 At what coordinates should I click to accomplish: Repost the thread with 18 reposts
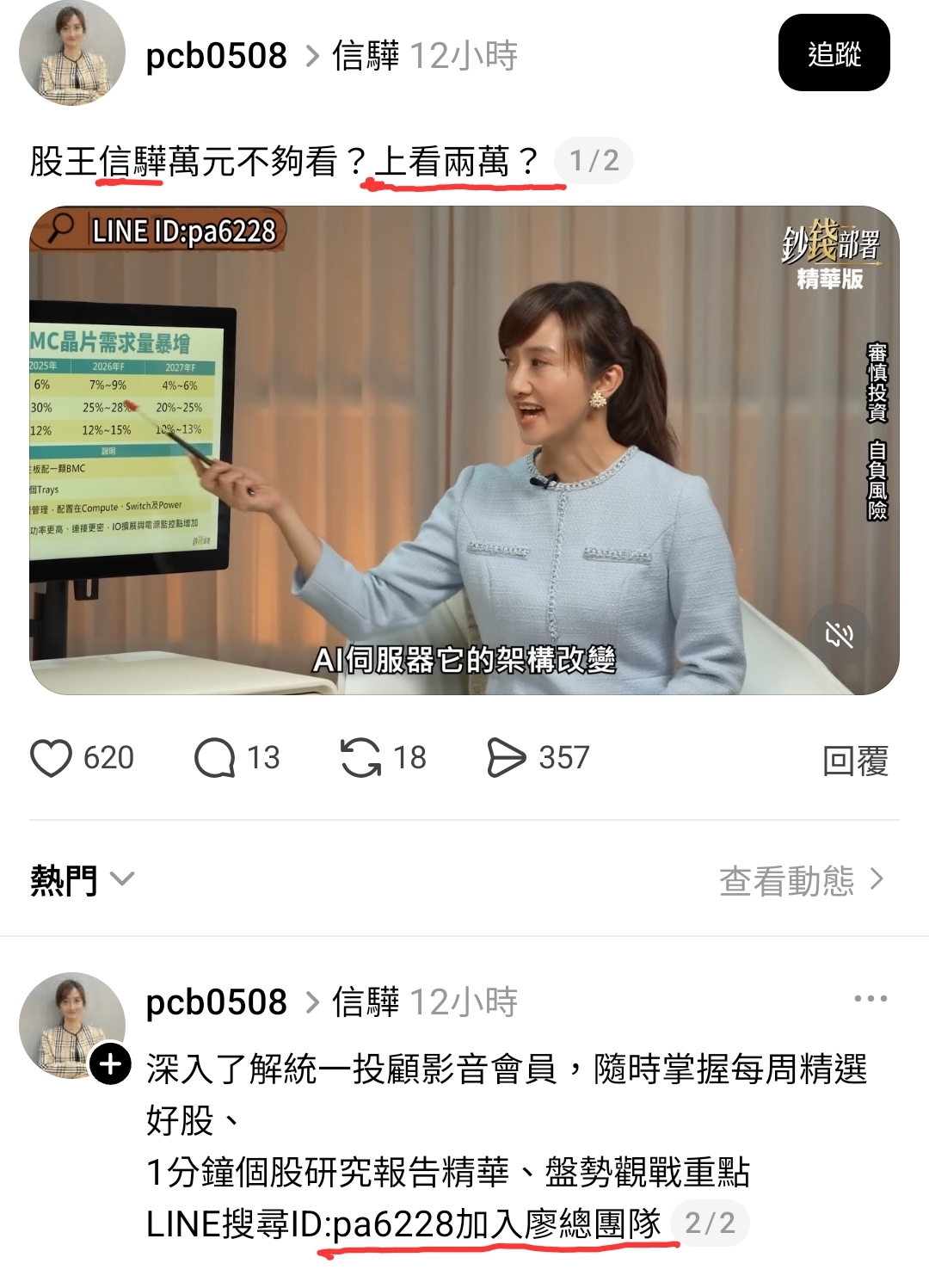(x=360, y=759)
